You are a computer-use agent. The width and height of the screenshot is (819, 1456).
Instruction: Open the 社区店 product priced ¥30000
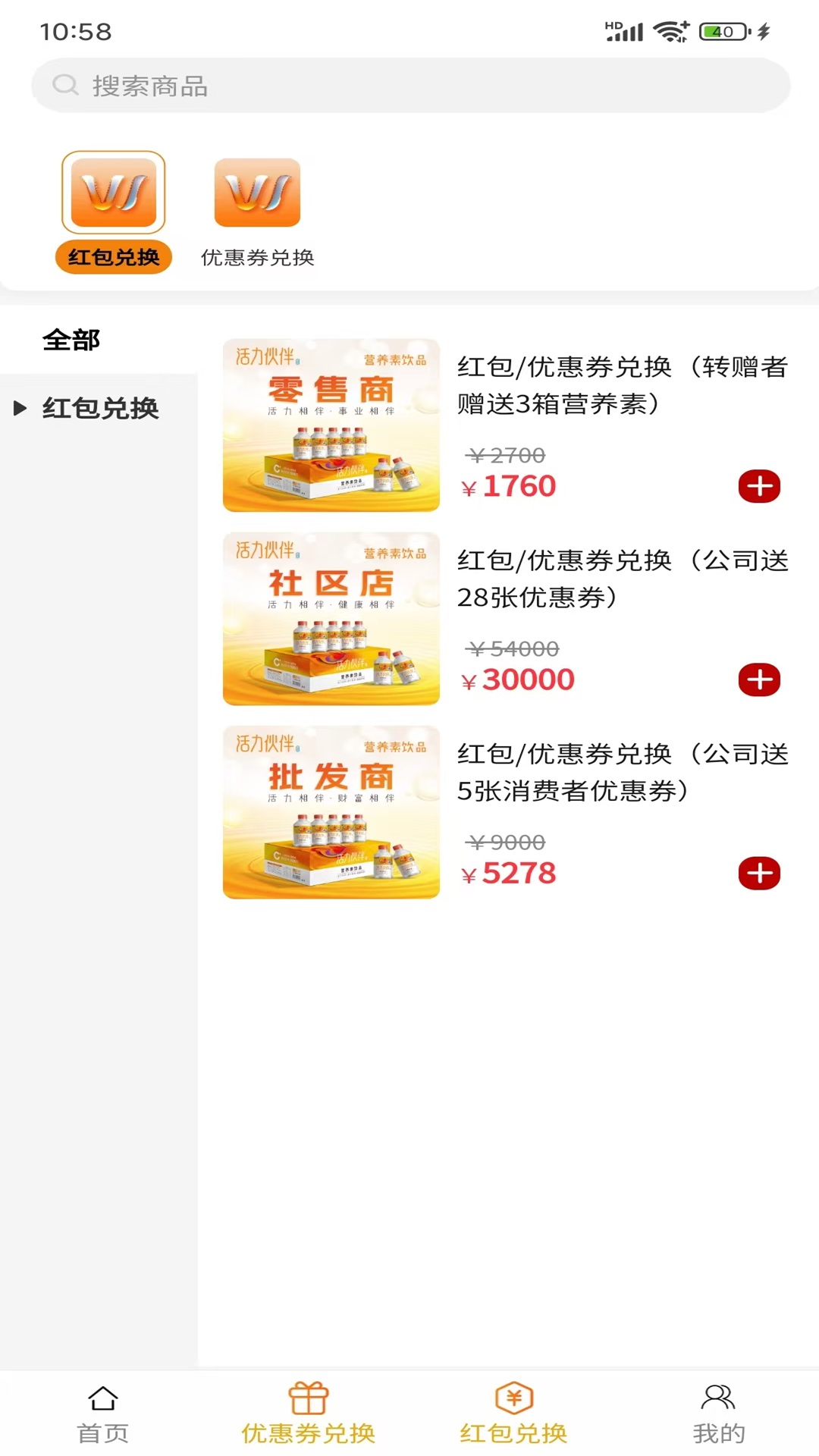tap(331, 619)
